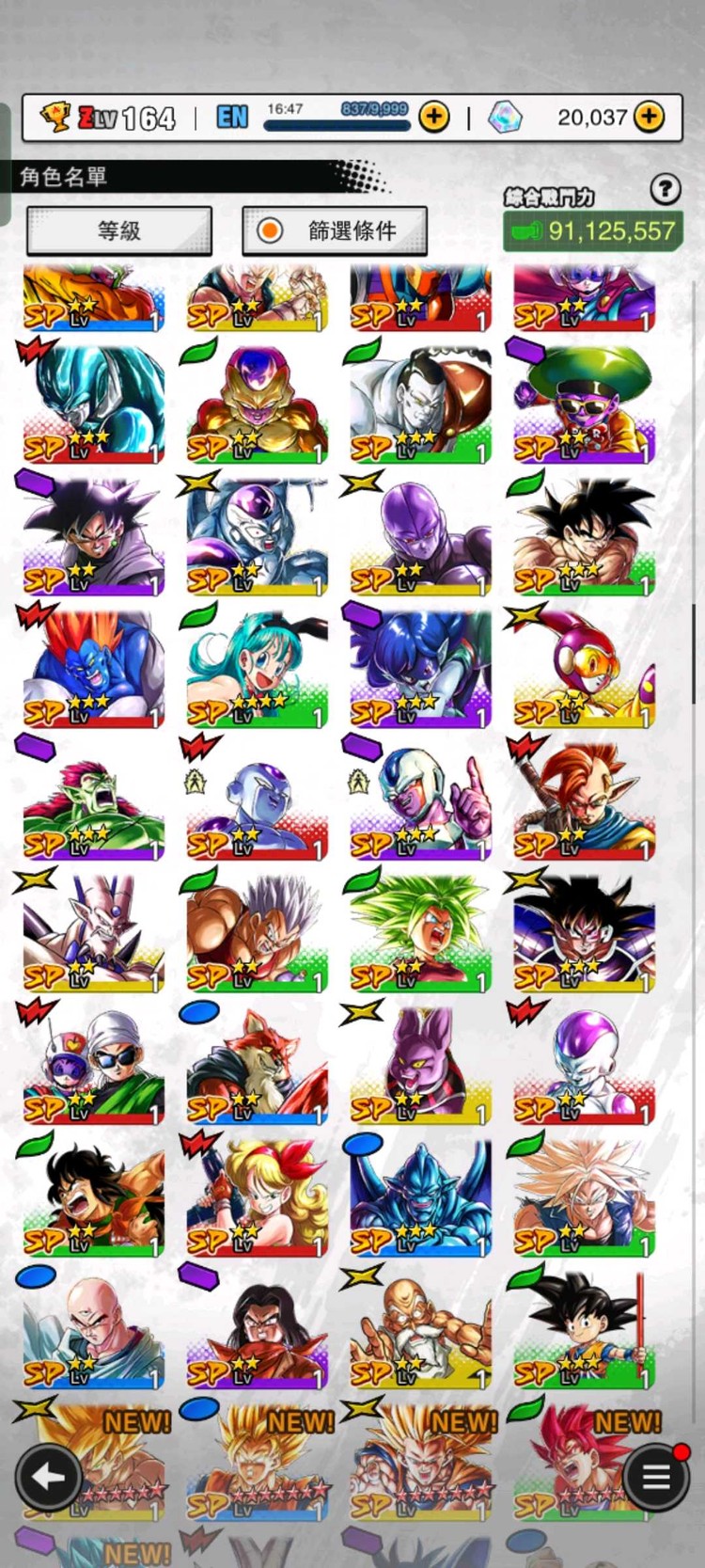Select the Tapion character card
Screen dimensions: 705x1568
[584, 800]
